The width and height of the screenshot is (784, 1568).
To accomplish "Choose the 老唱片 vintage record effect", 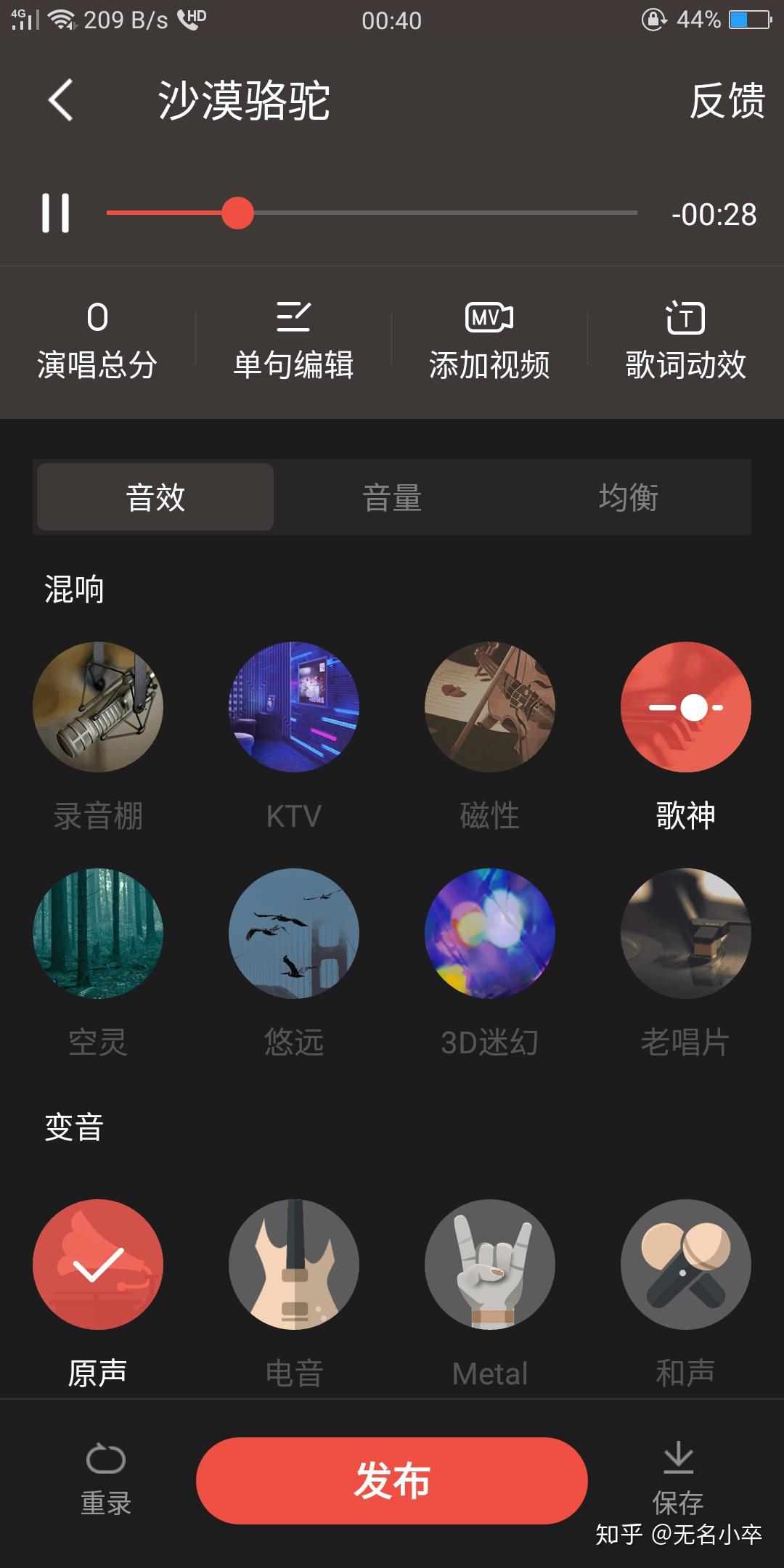I will coord(685,935).
